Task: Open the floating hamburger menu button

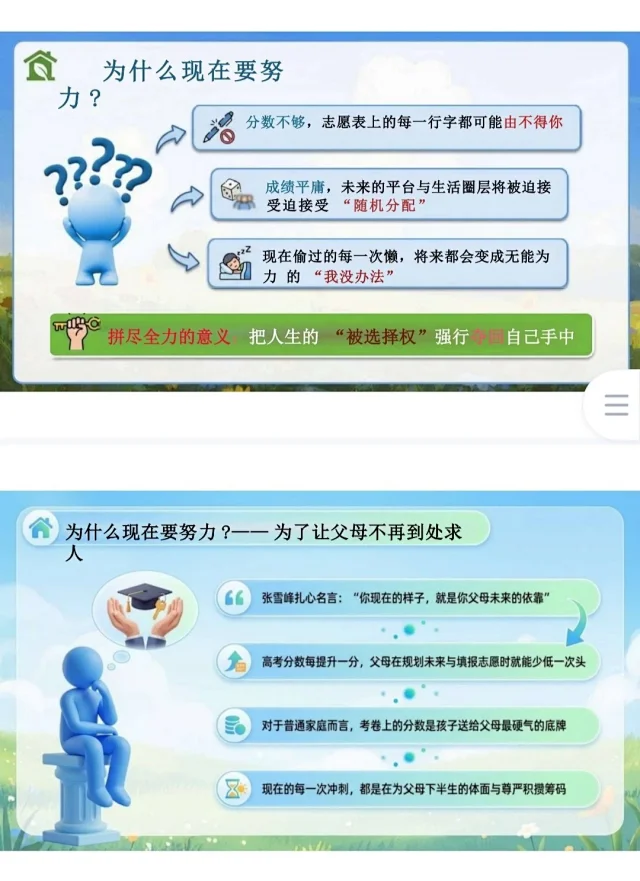Action: (616, 404)
